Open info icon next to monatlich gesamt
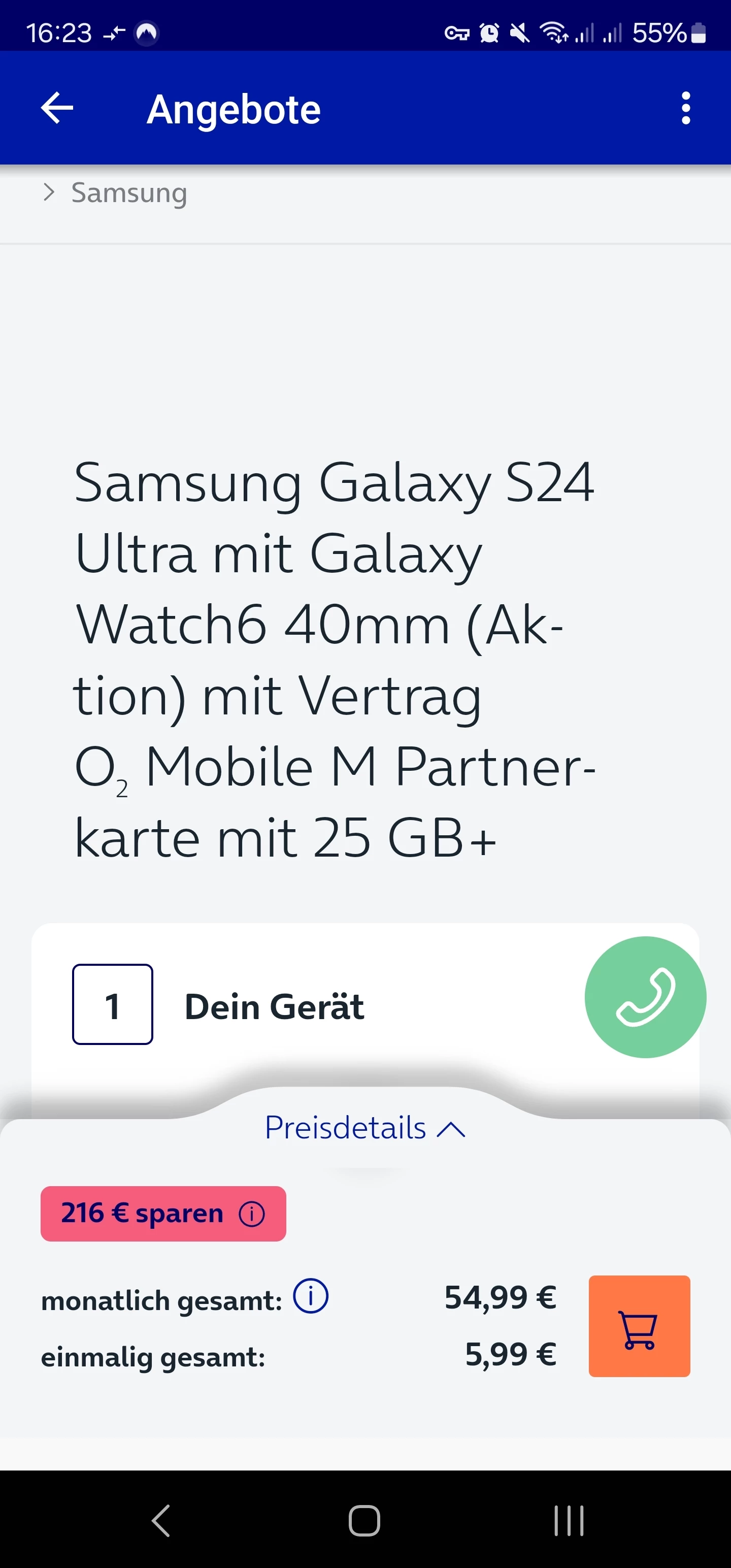Image resolution: width=731 pixels, height=1568 pixels. (x=310, y=1296)
